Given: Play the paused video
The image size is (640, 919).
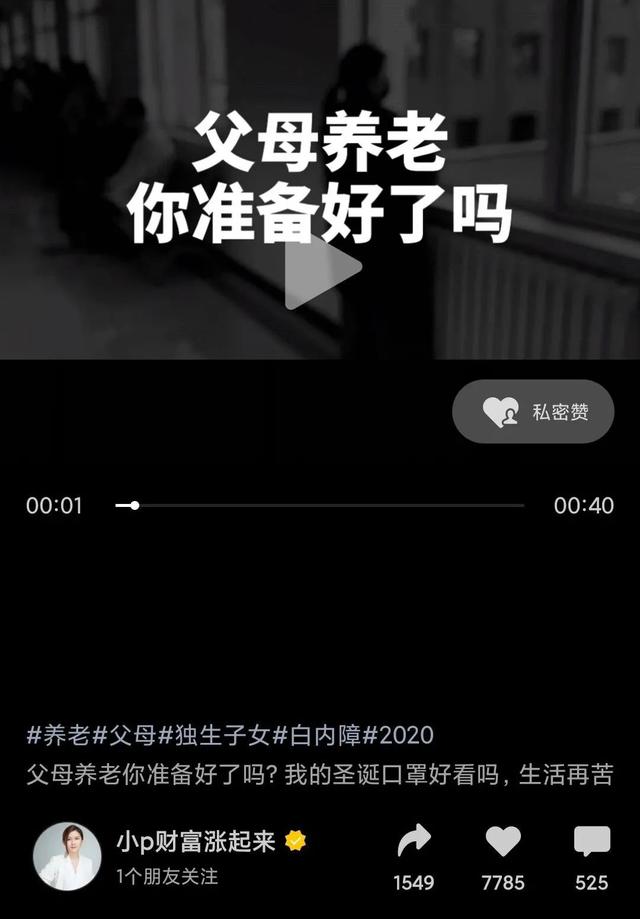Looking at the screenshot, I should pos(322,270).
